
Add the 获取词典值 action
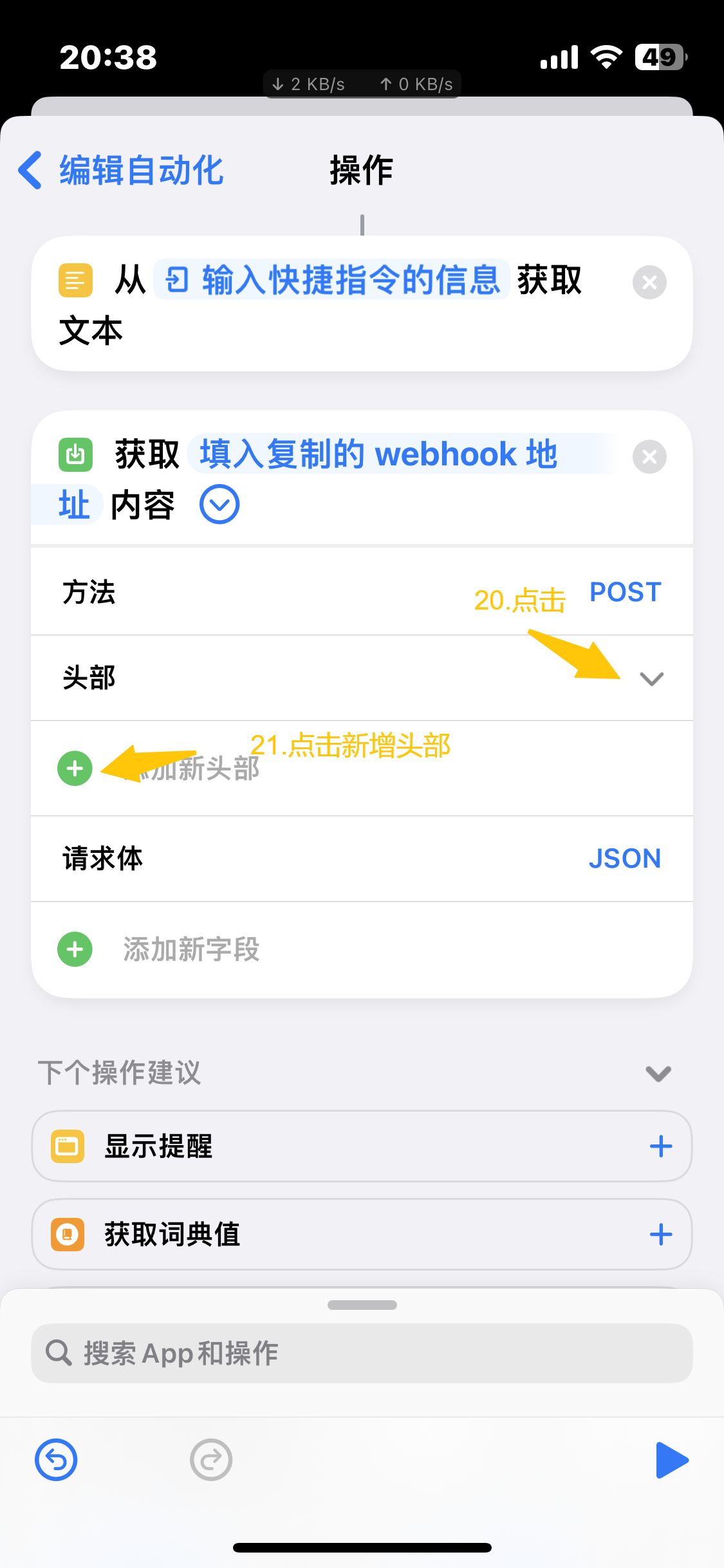coord(660,1235)
